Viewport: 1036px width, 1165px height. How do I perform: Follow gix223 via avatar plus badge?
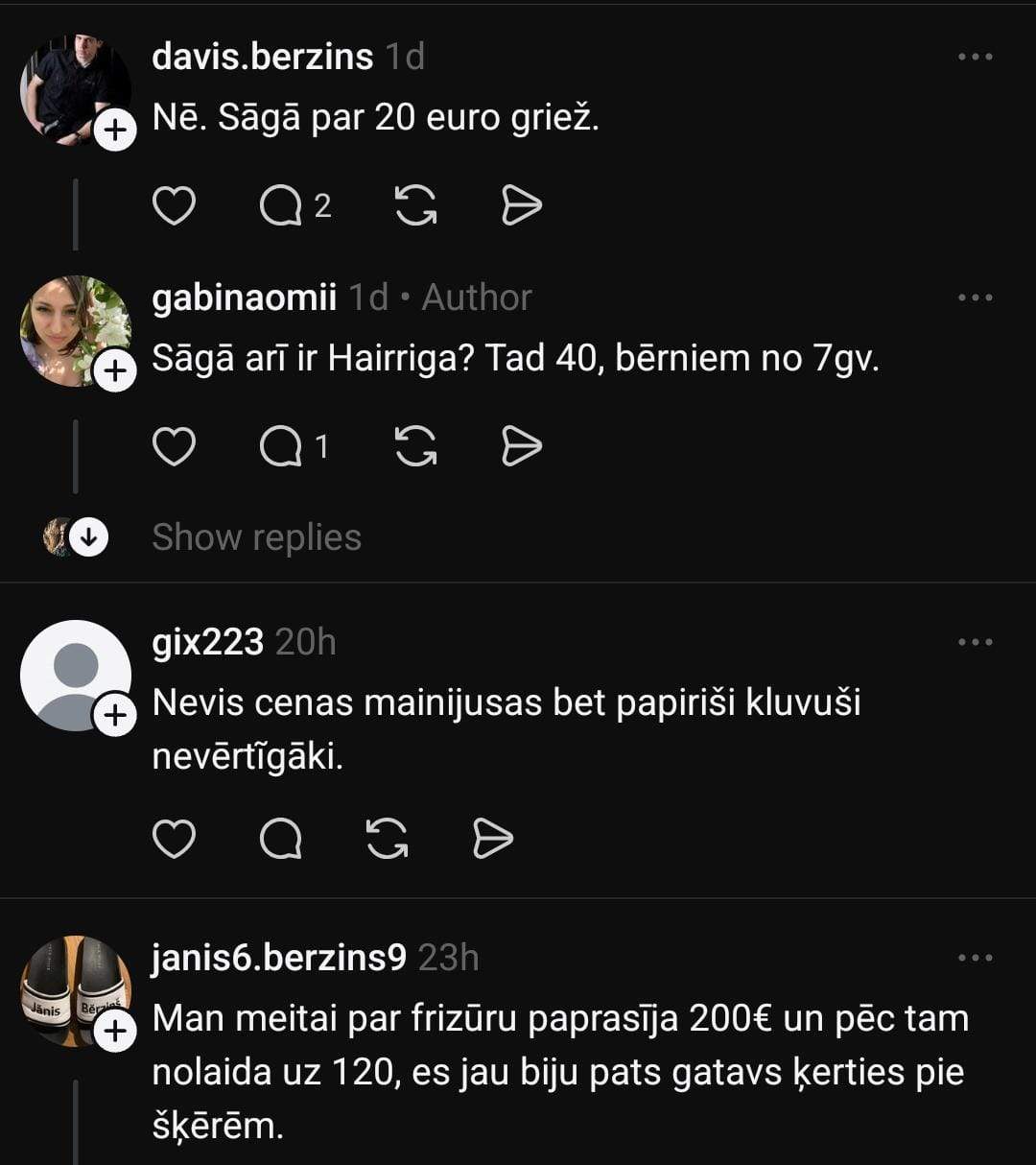point(114,715)
